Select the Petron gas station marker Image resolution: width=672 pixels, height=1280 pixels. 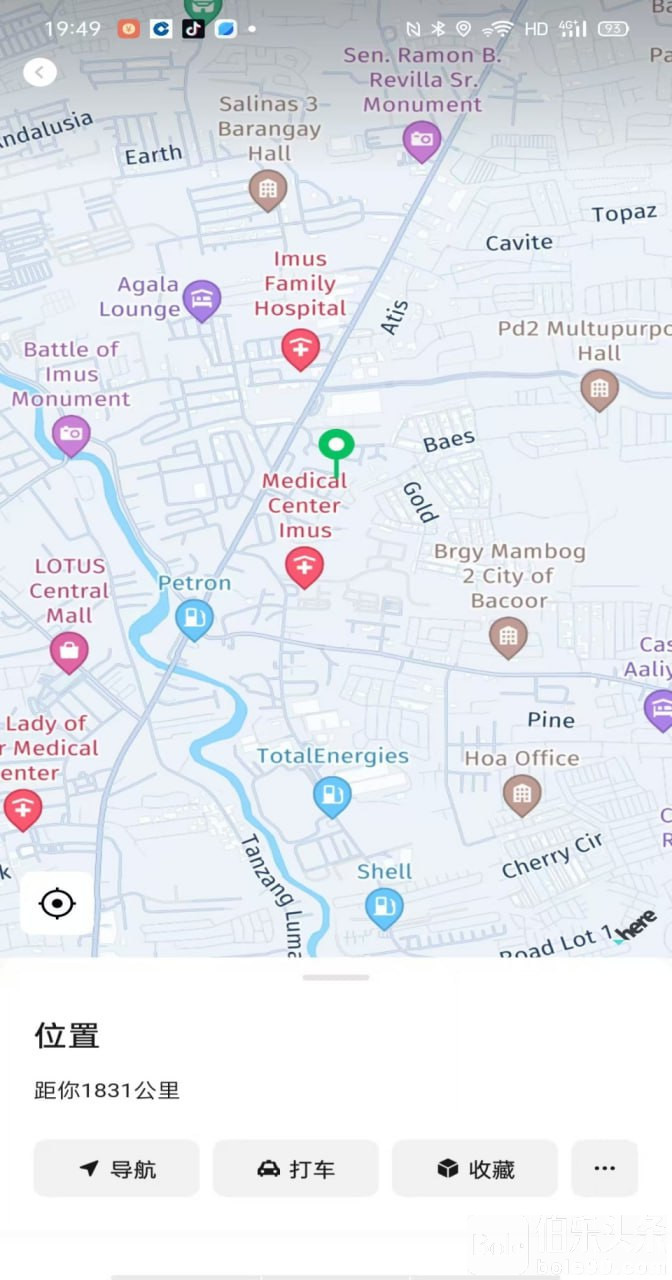194,619
